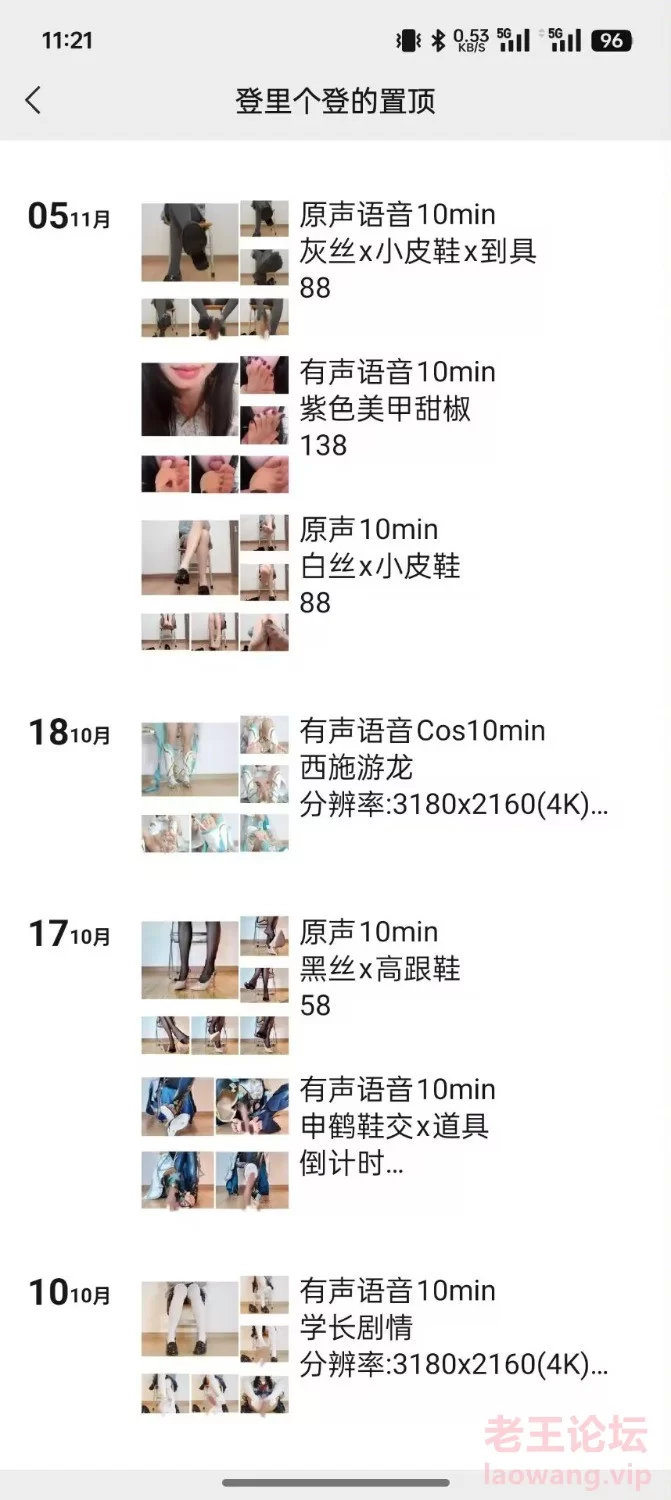Open the post 黑丝x高跟鞋
The width and height of the screenshot is (671, 1500).
380,968
